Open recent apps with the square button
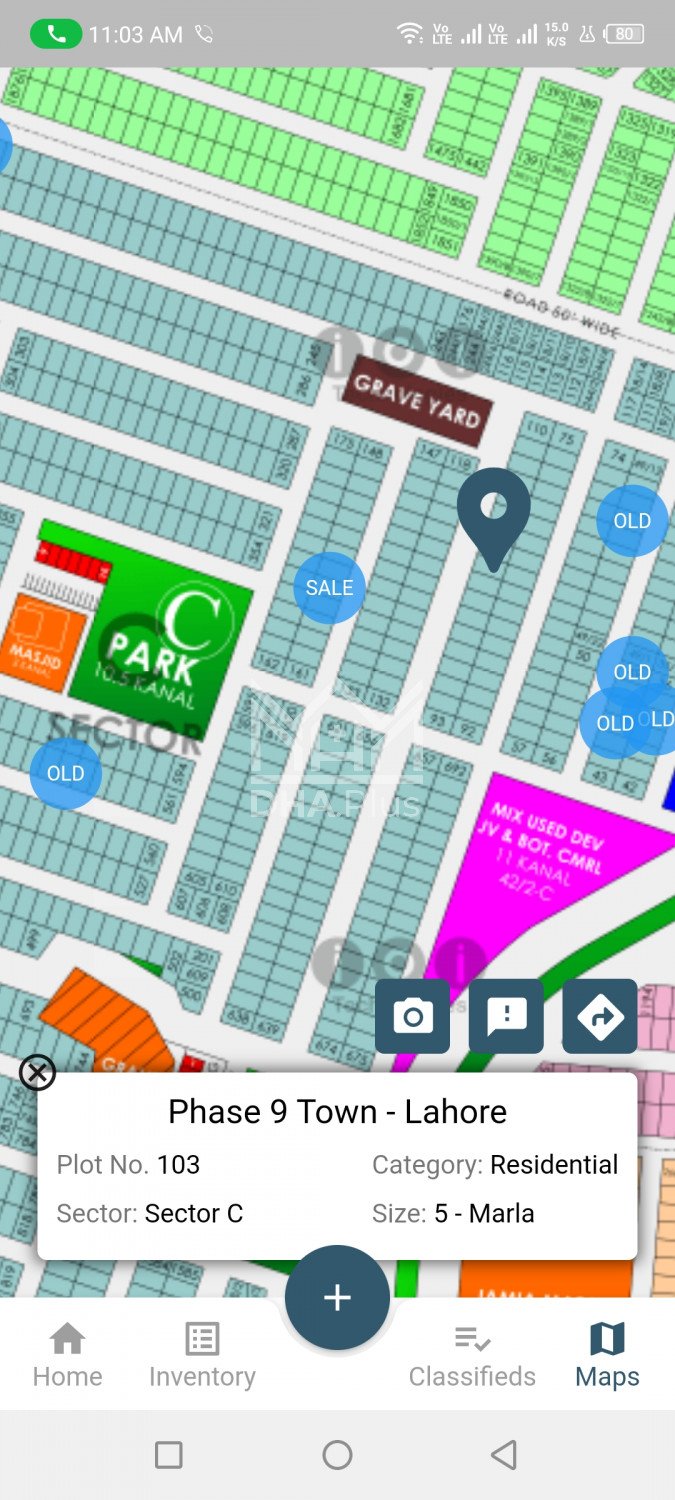The height and width of the screenshot is (1500, 675). point(169,1454)
